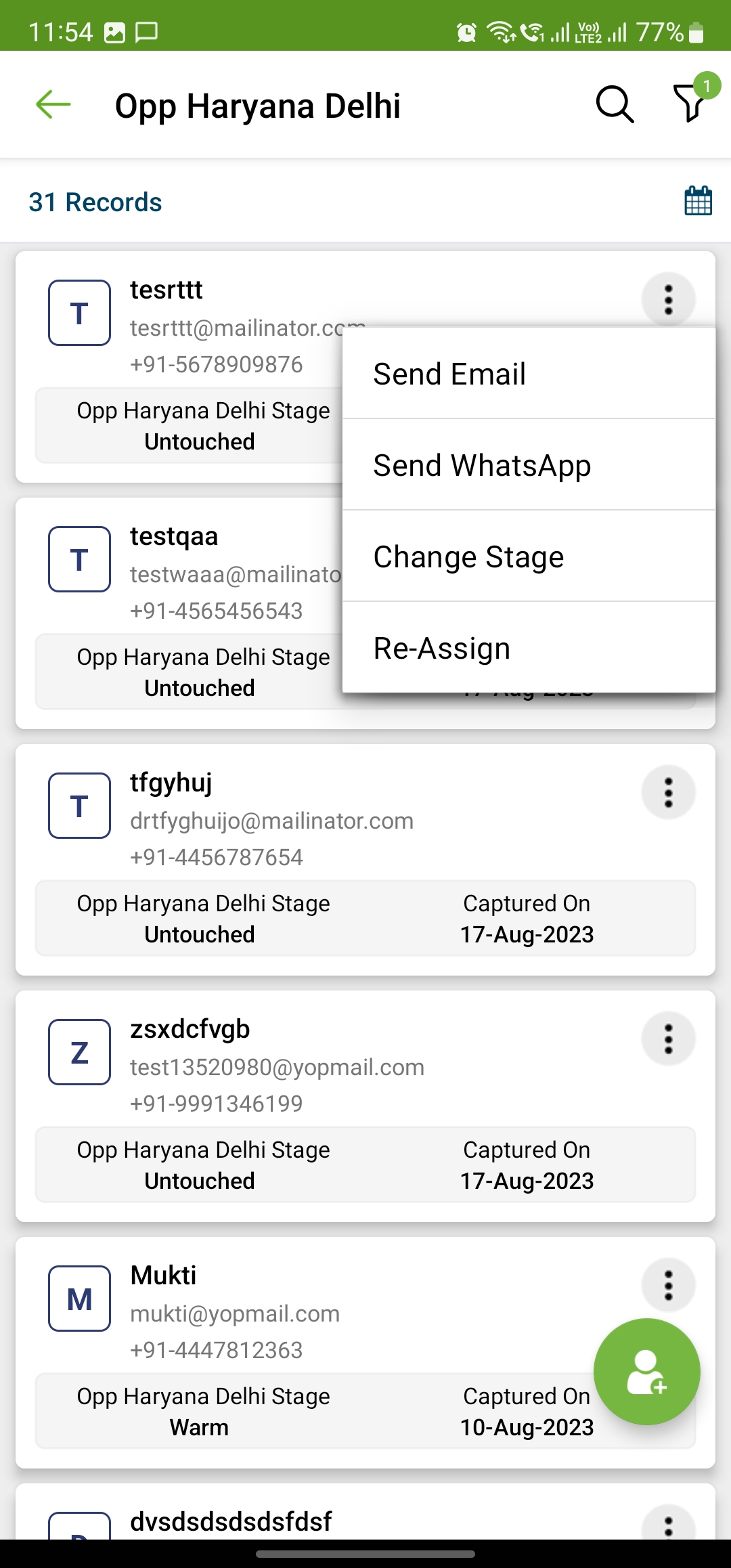Open more options for zsxdcfvgb

tap(668, 1039)
